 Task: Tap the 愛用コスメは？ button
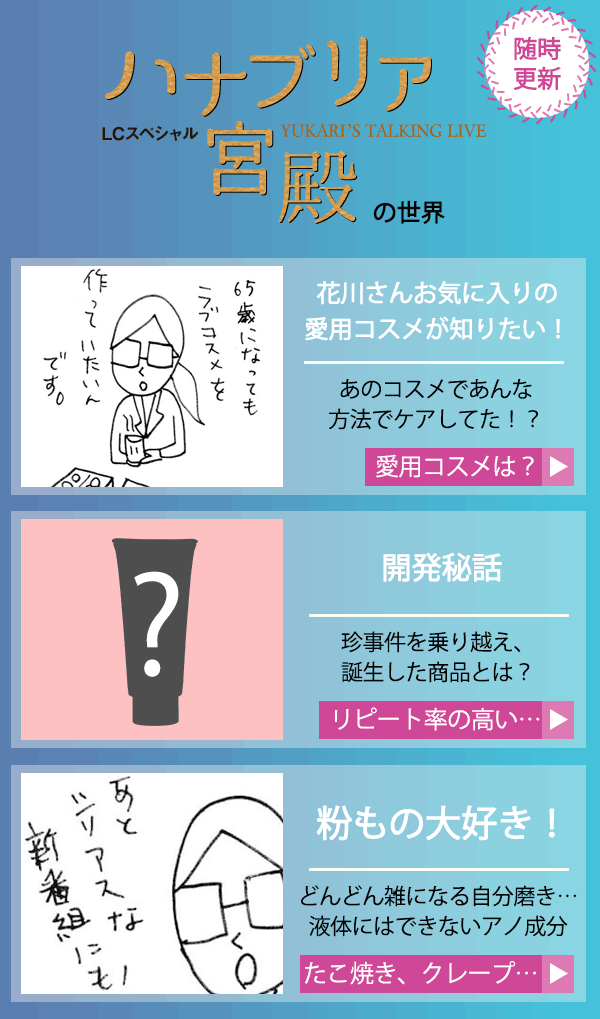[x=469, y=466]
